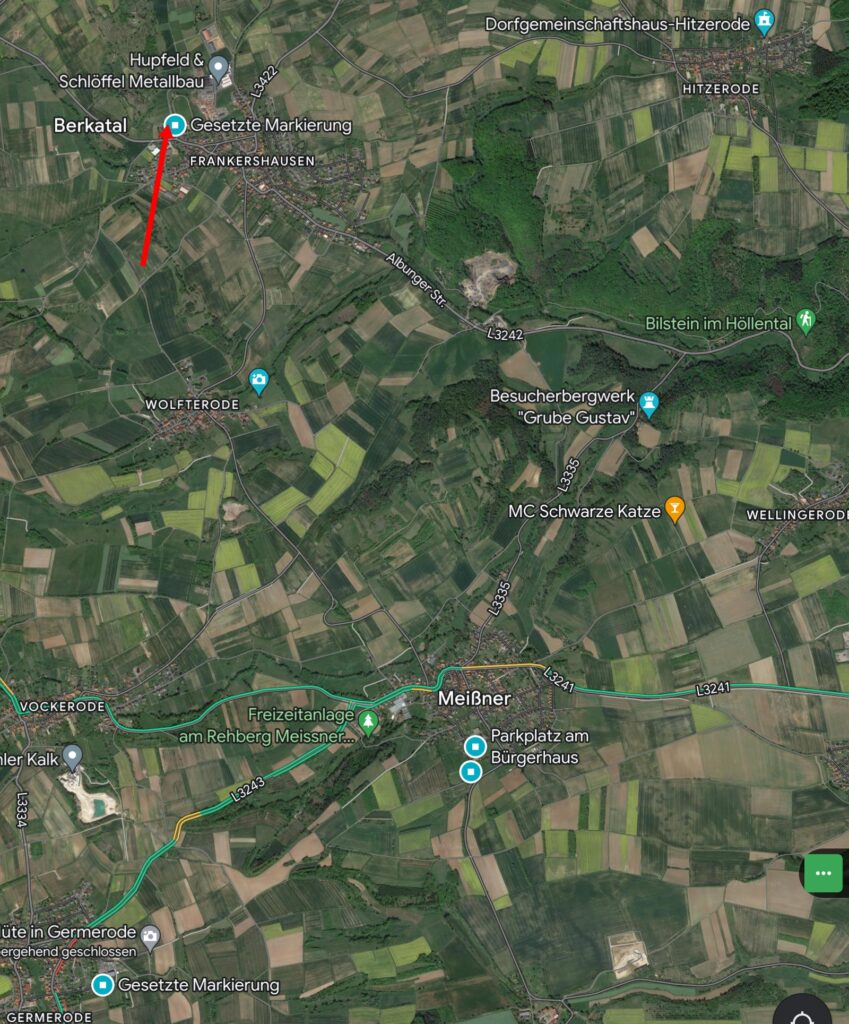The height and width of the screenshot is (1024, 849).
Task: Open the Hütte in Germerode camera pin
Action: pos(150,936)
